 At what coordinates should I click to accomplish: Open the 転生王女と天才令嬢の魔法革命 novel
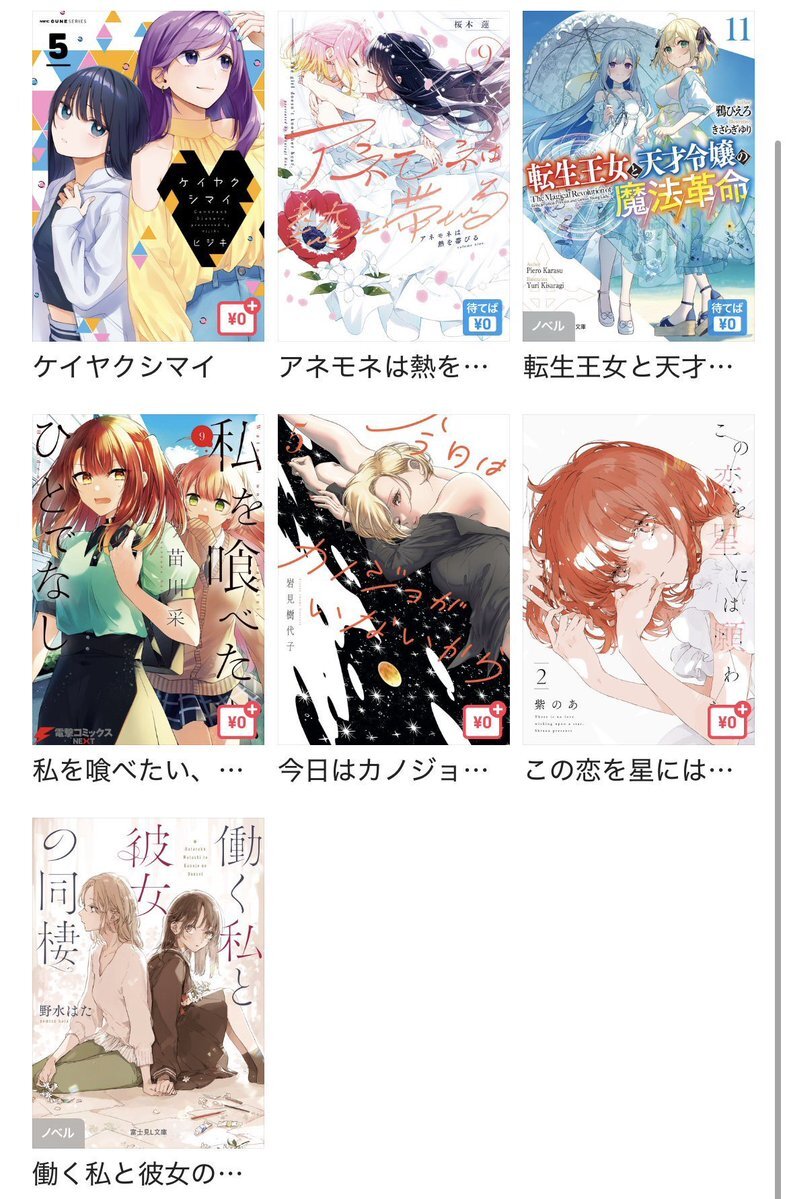click(638, 177)
